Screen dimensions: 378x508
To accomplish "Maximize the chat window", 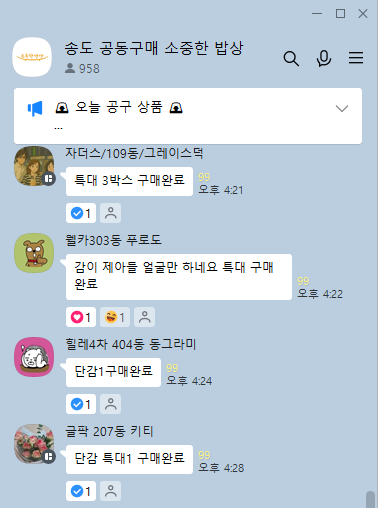I will (x=340, y=14).
